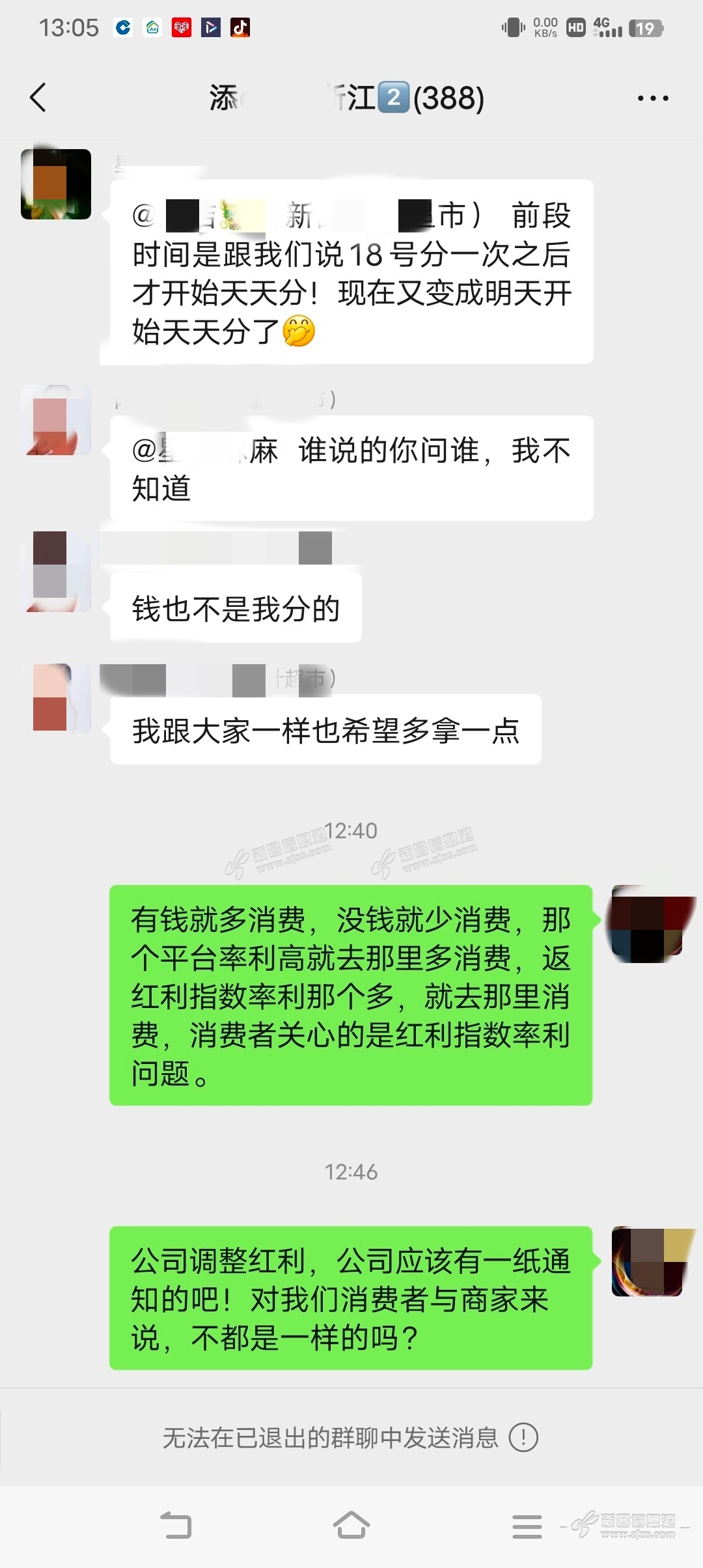Image resolution: width=703 pixels, height=1568 pixels.
Task: Open the three-dot chat options menu
Action: (x=652, y=98)
